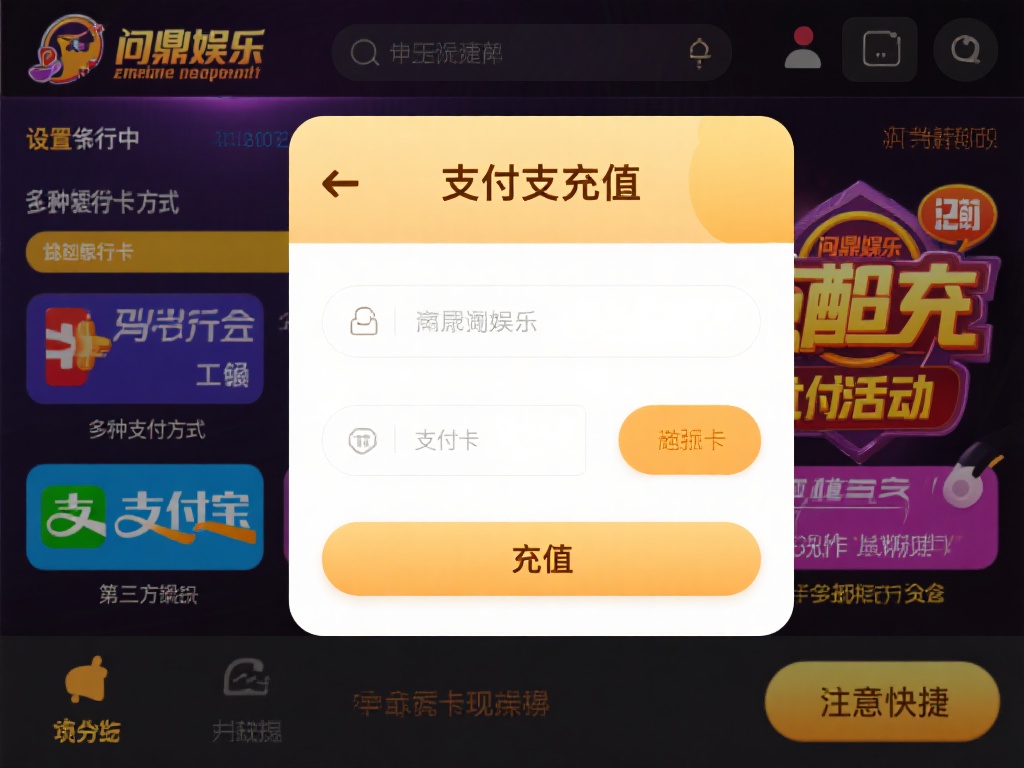
Task: Switch to the second bottom tab
Action: (x=246, y=700)
